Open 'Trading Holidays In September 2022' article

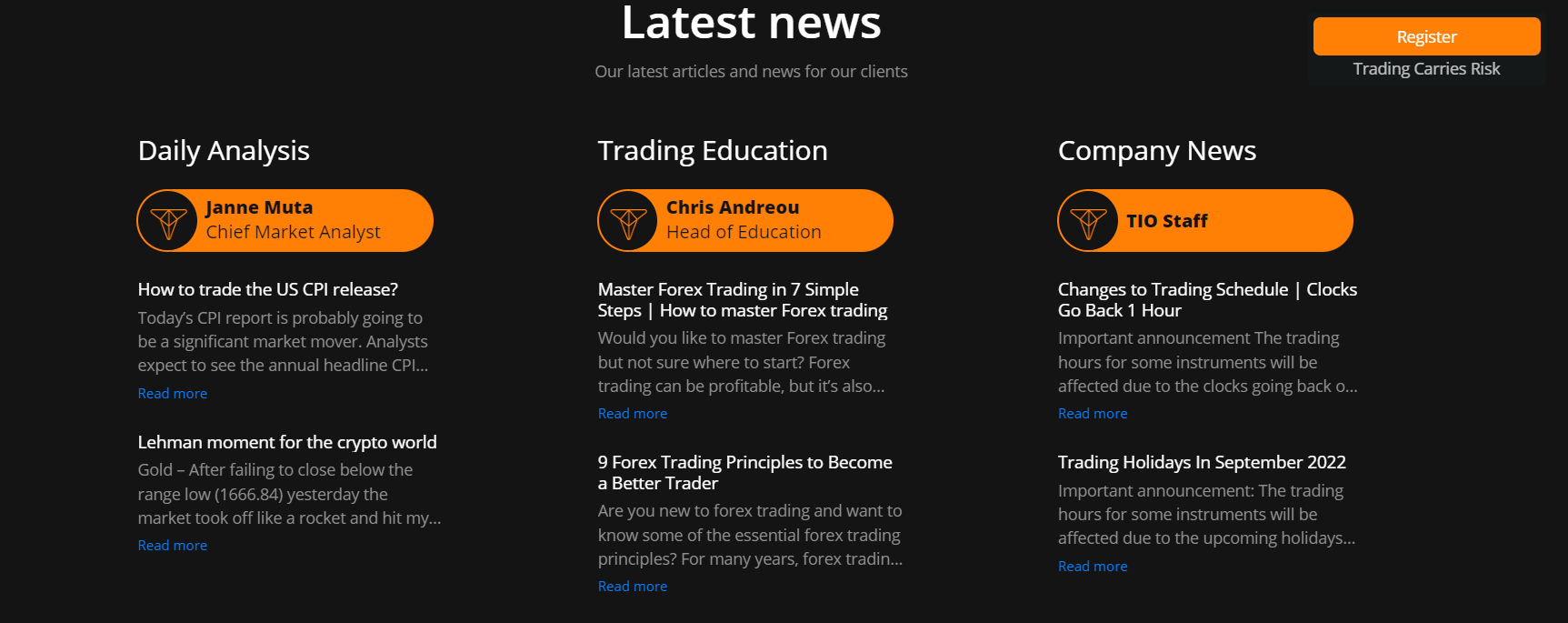pyautogui.click(x=1201, y=462)
